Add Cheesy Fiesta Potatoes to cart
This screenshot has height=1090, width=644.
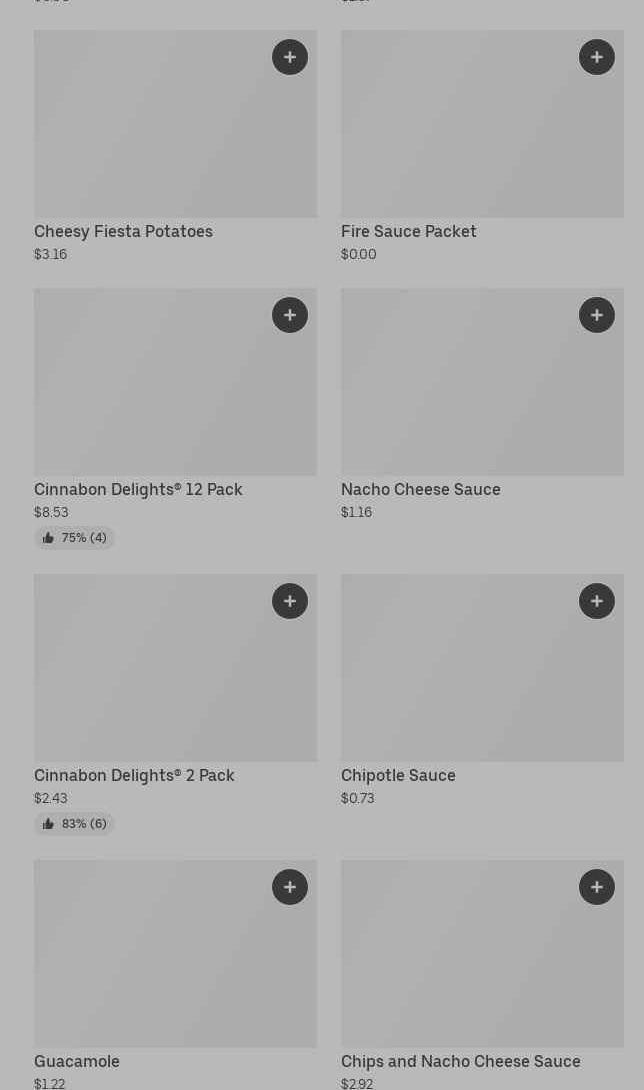(290, 57)
